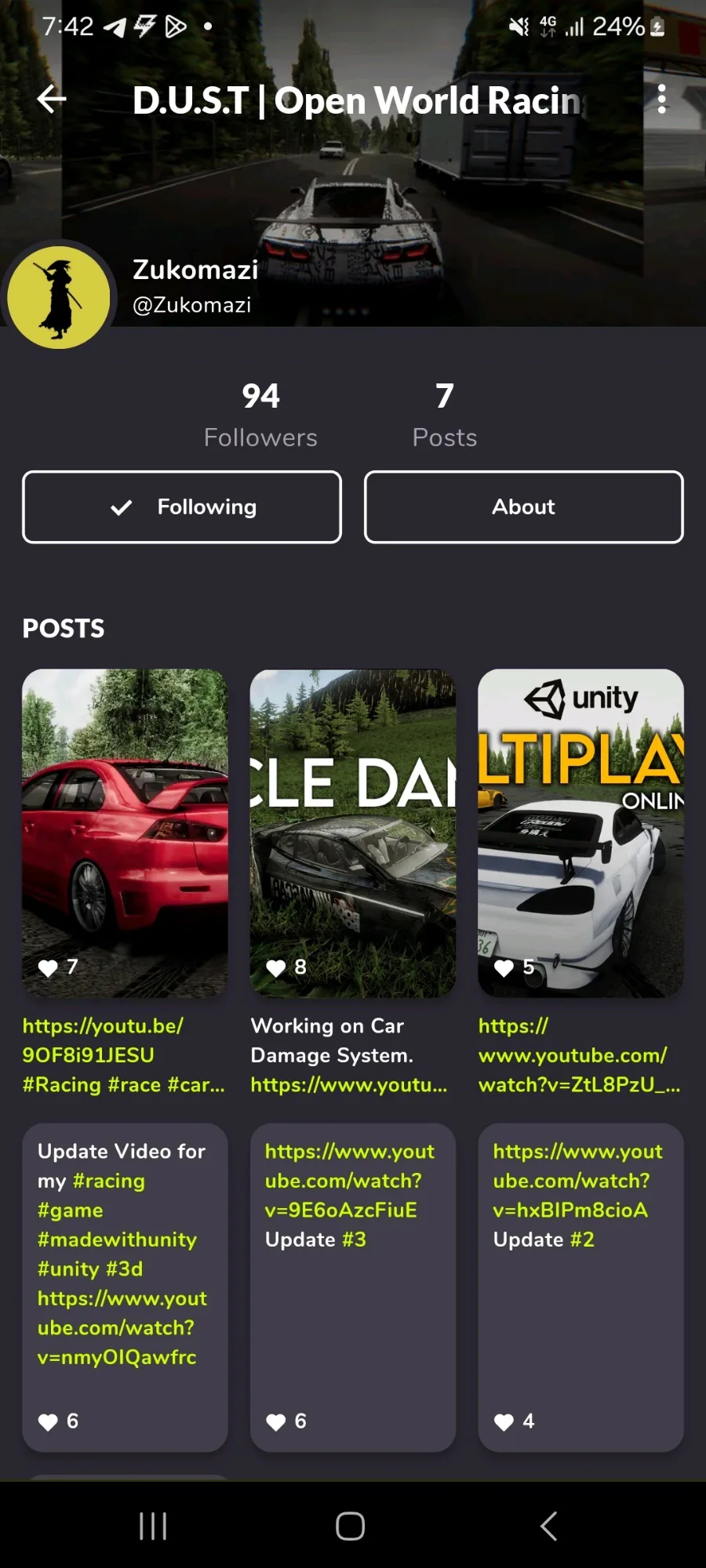The height and width of the screenshot is (1568, 706).
Task: Like the red car post
Action: pos(49,968)
